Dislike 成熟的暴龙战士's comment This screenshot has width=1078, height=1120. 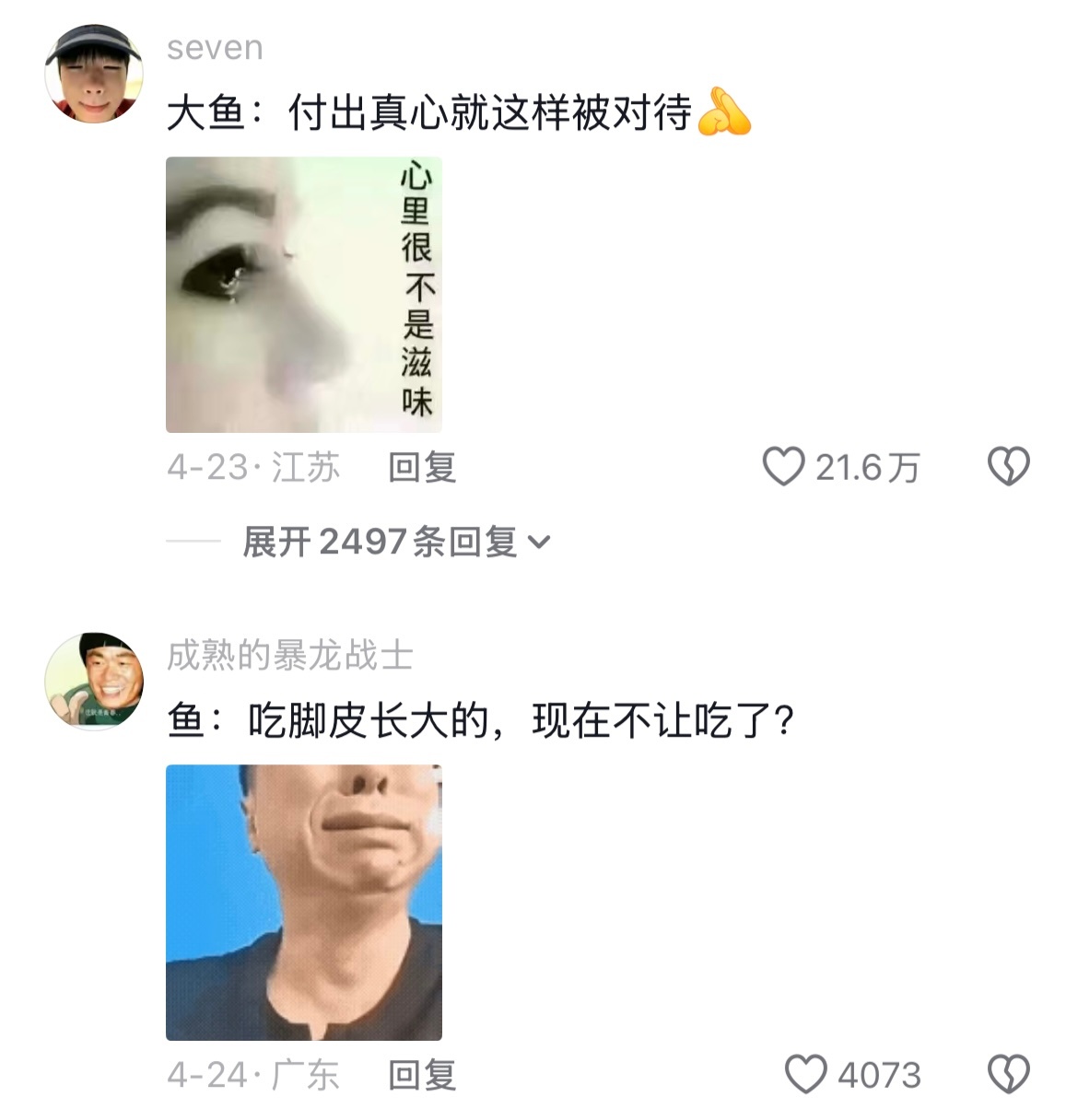[x=1009, y=1075]
